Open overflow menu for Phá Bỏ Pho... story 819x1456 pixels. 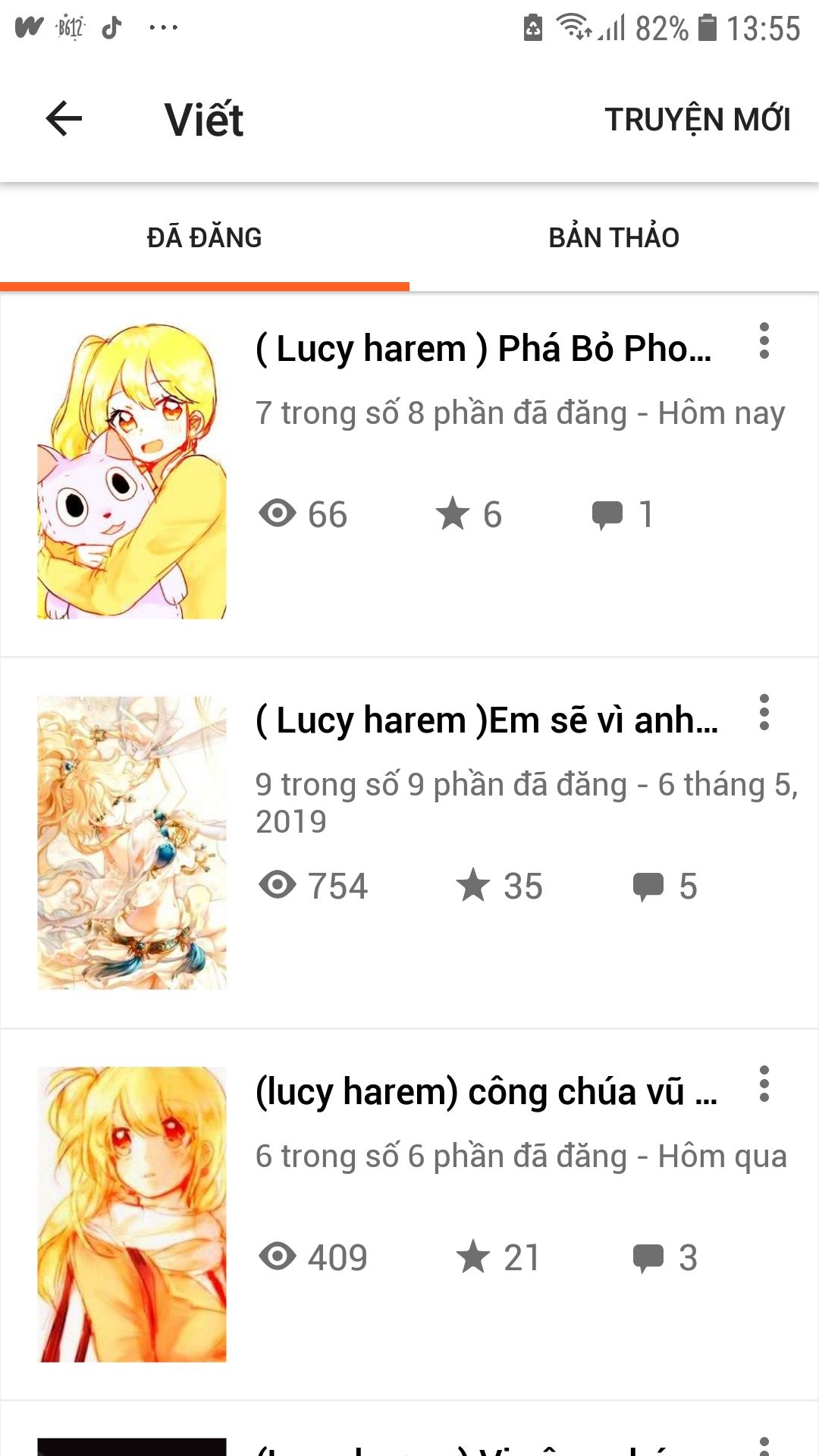(764, 341)
